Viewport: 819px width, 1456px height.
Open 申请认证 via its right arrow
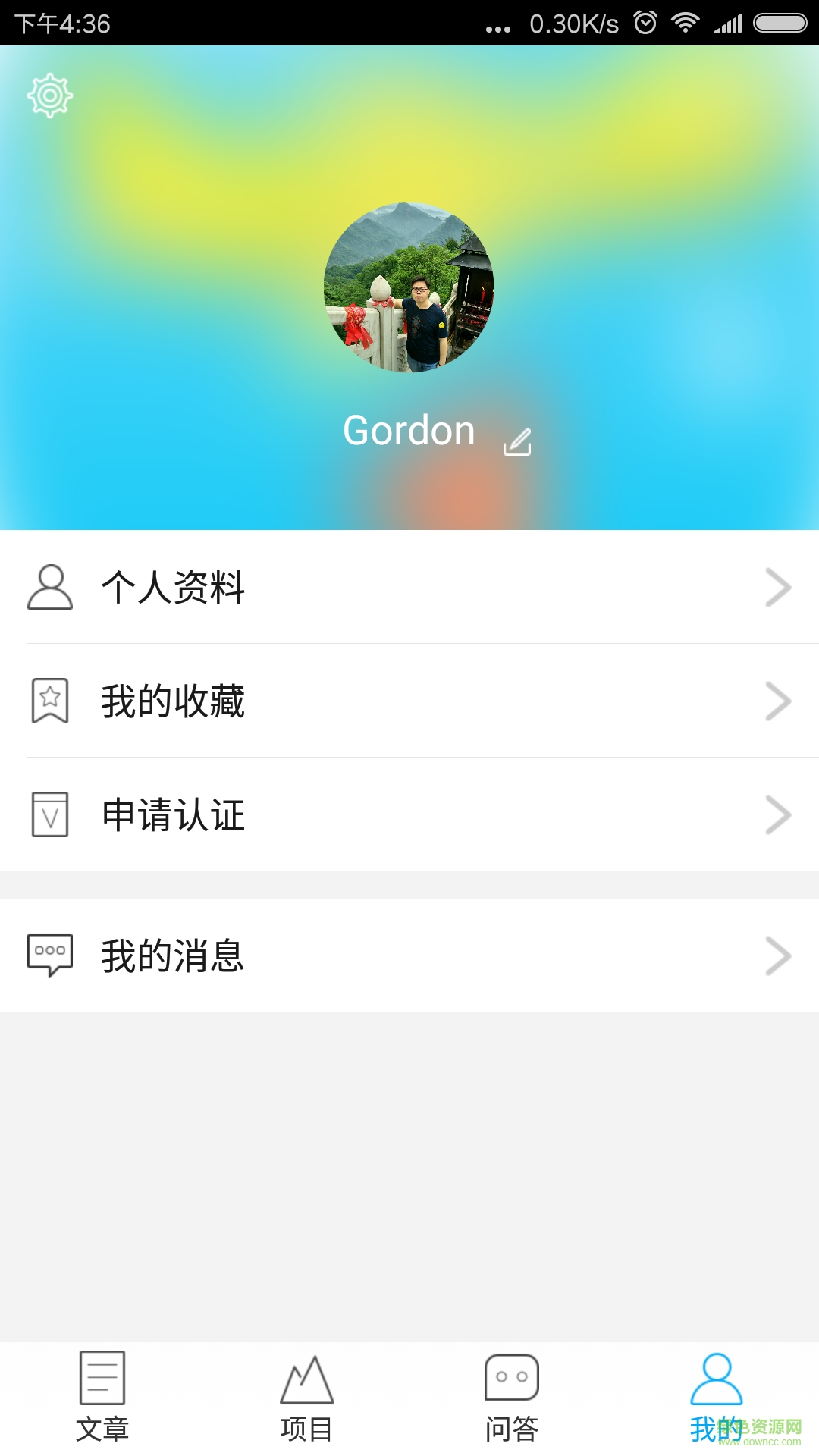(x=778, y=814)
